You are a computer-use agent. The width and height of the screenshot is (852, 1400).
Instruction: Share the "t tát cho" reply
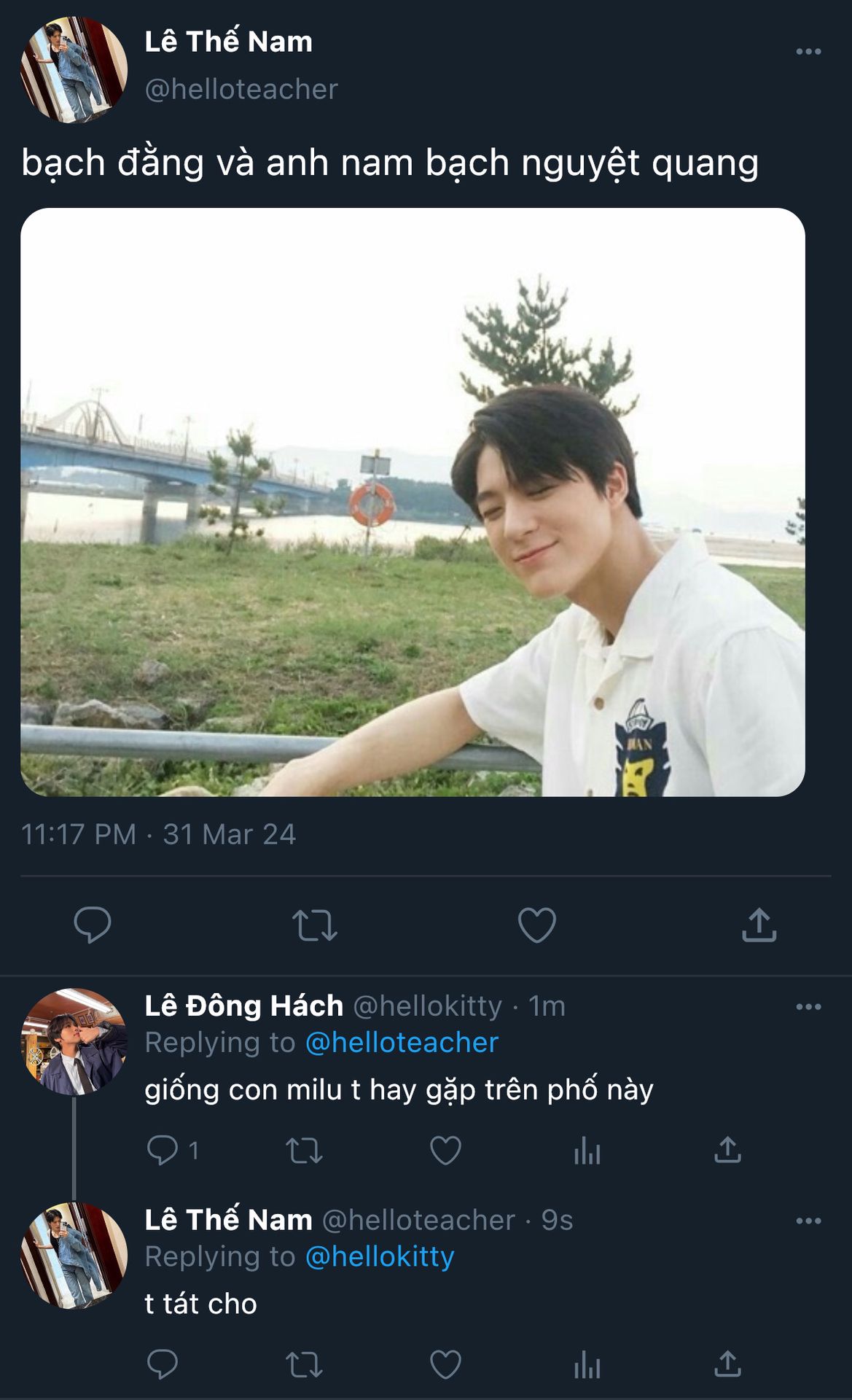tap(727, 1364)
